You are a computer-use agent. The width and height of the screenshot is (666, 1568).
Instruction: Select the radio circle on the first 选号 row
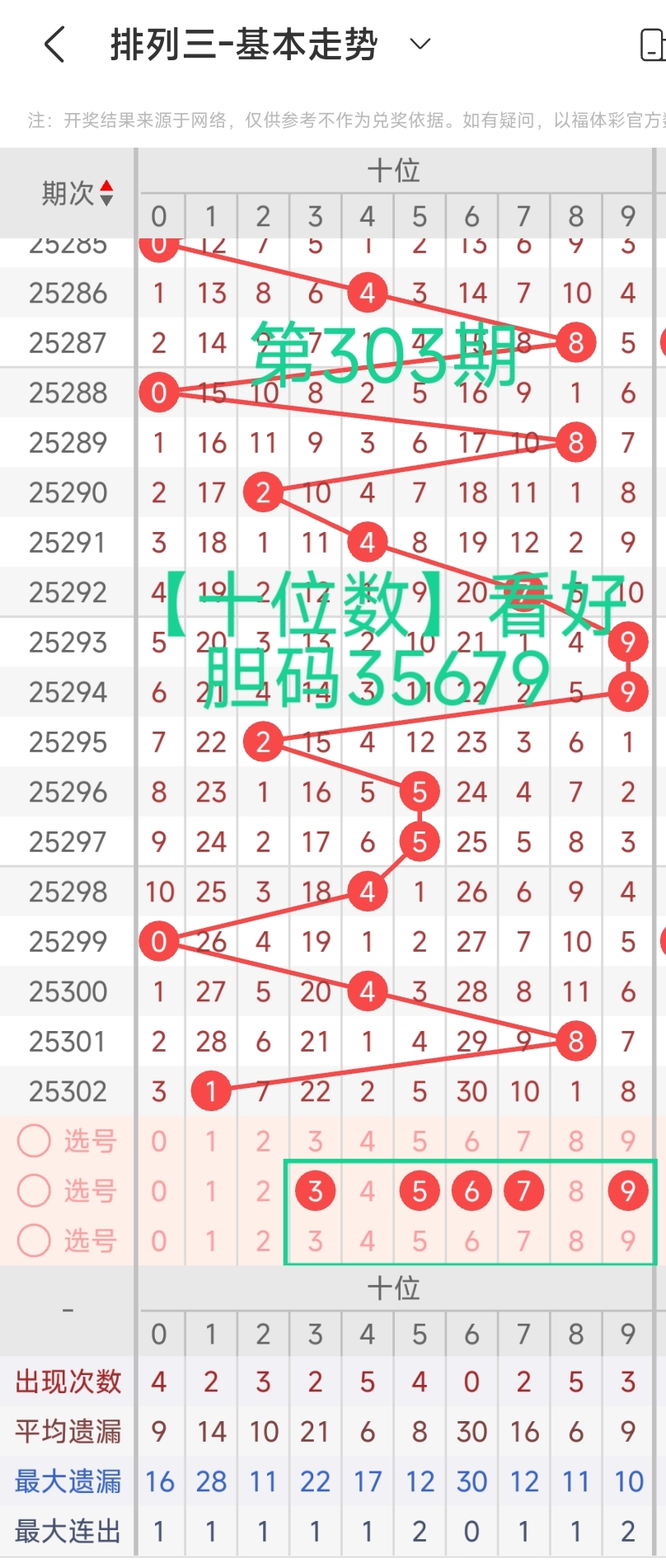click(33, 1141)
